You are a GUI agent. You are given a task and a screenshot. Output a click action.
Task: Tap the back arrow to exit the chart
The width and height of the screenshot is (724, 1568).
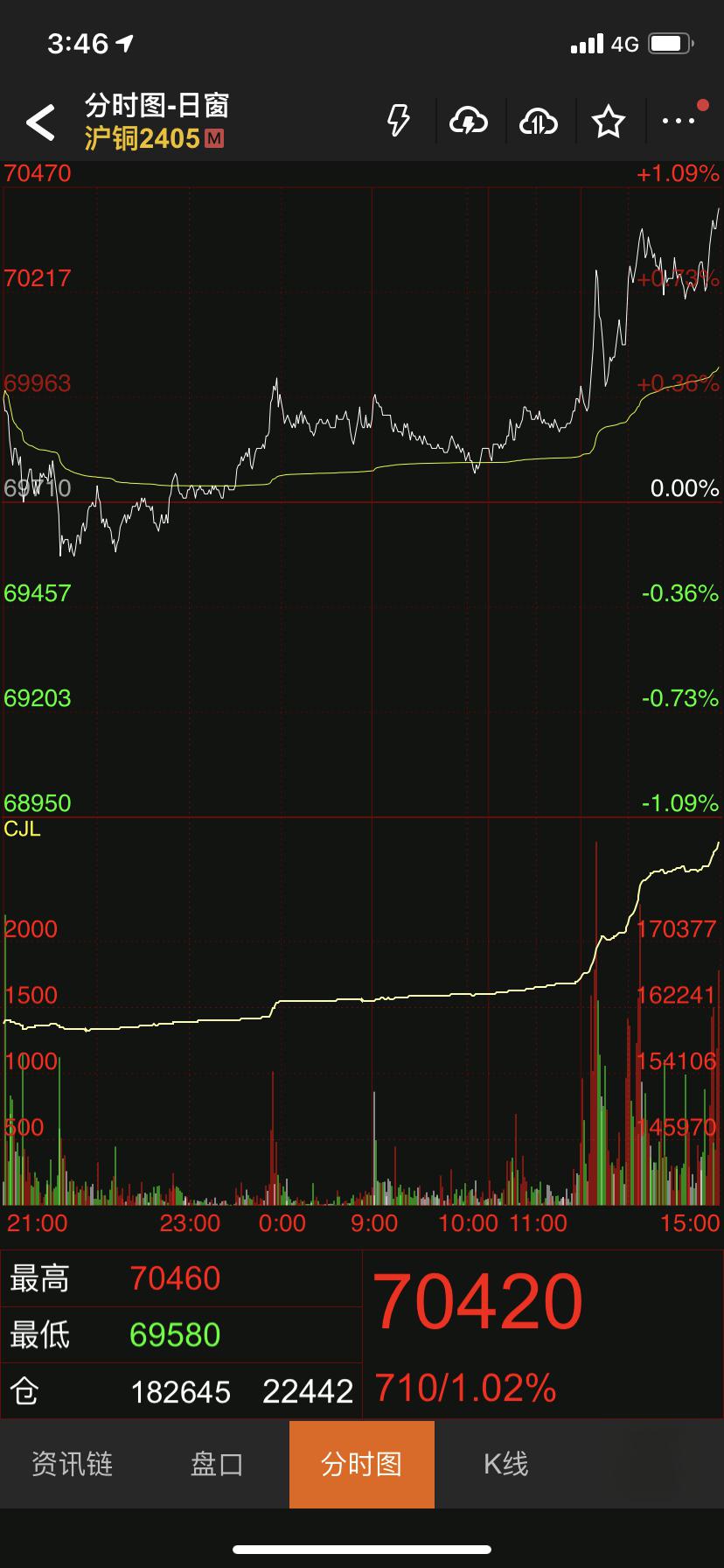click(x=39, y=122)
